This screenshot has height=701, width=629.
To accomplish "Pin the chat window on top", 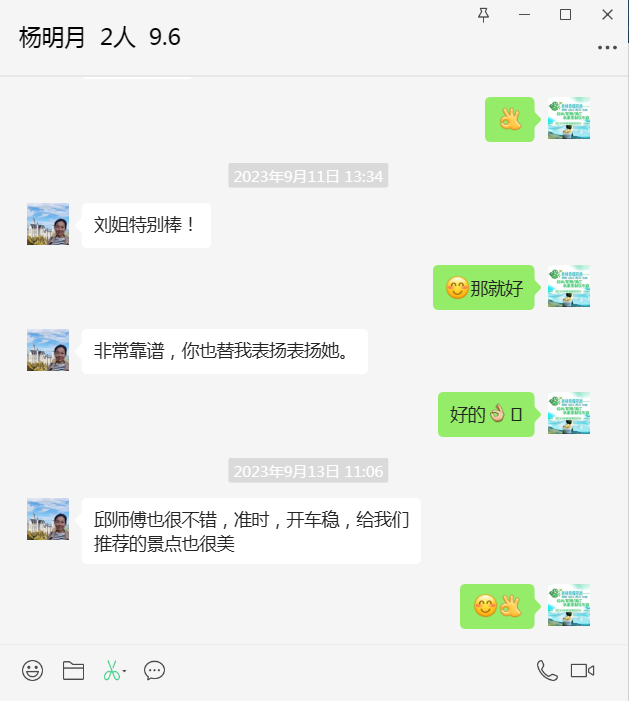I will (x=484, y=14).
